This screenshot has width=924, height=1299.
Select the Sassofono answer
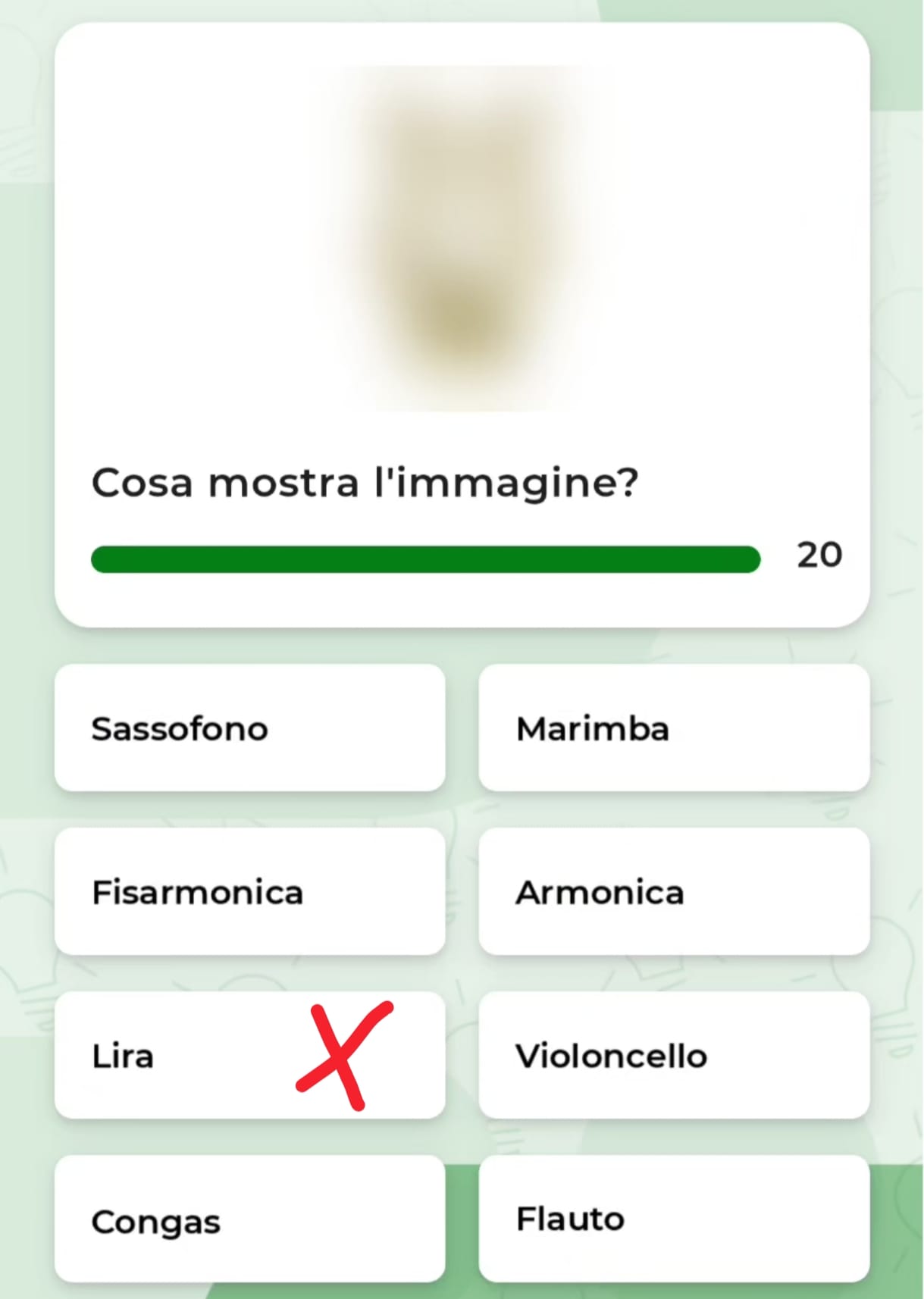pyautogui.click(x=249, y=728)
